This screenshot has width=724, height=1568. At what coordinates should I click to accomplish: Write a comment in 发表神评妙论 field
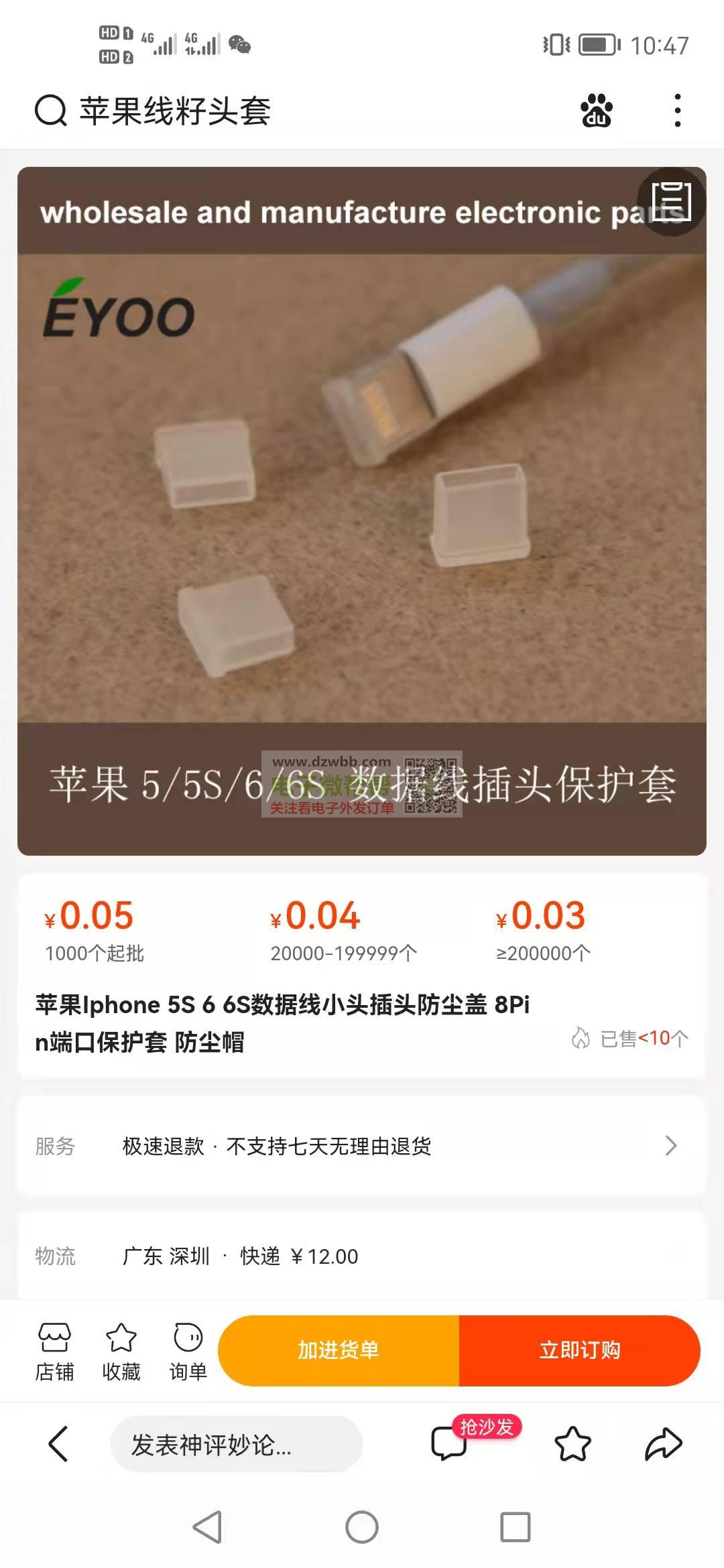[x=236, y=1445]
